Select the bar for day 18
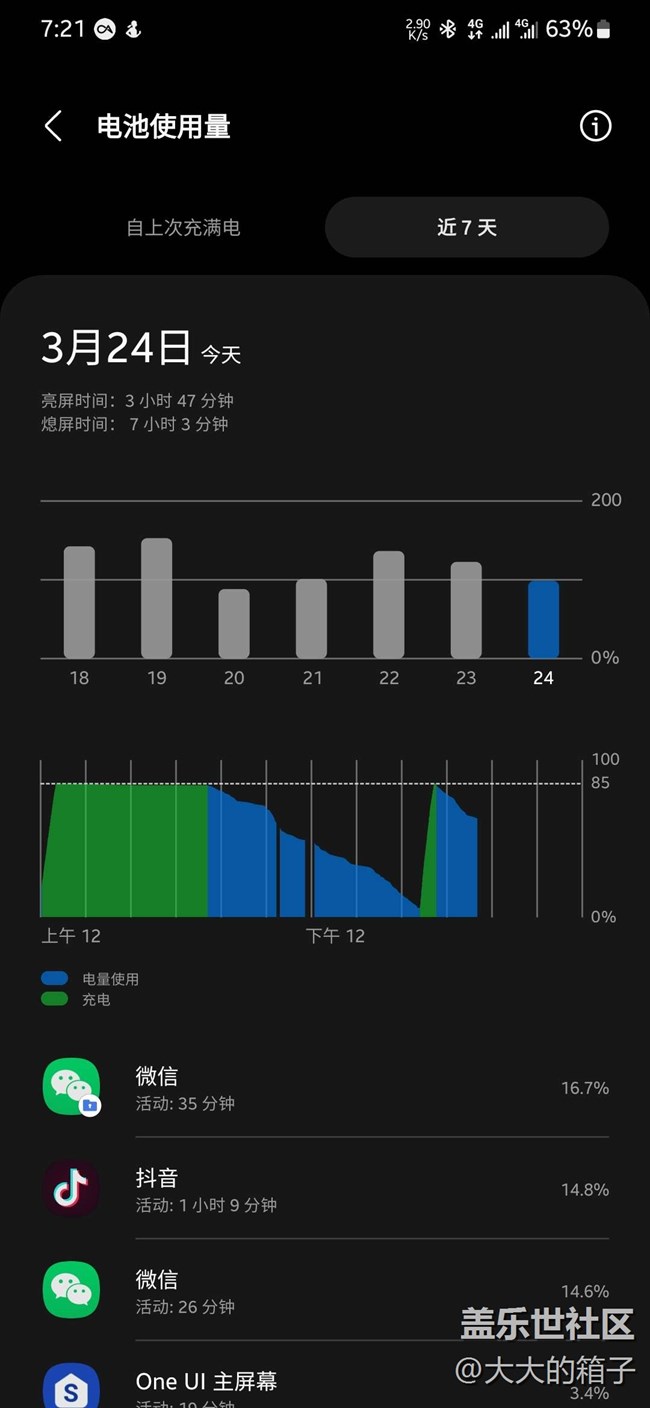Image resolution: width=650 pixels, height=1408 pixels. [79, 602]
